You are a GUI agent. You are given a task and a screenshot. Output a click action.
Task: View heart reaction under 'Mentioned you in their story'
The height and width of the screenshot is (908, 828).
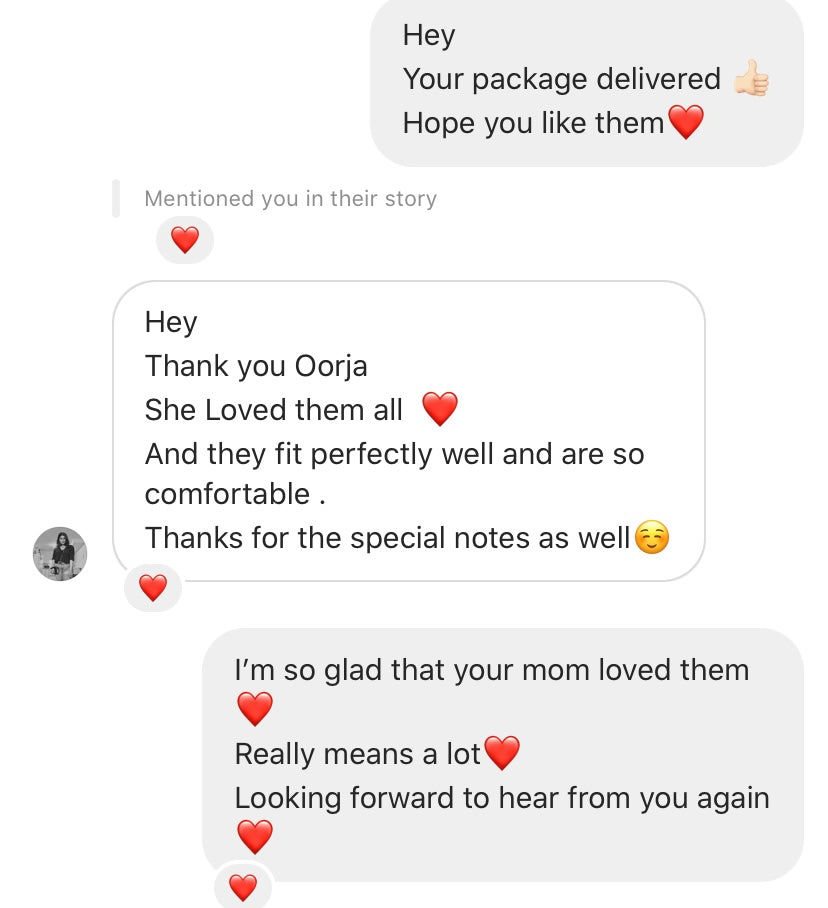[185, 240]
